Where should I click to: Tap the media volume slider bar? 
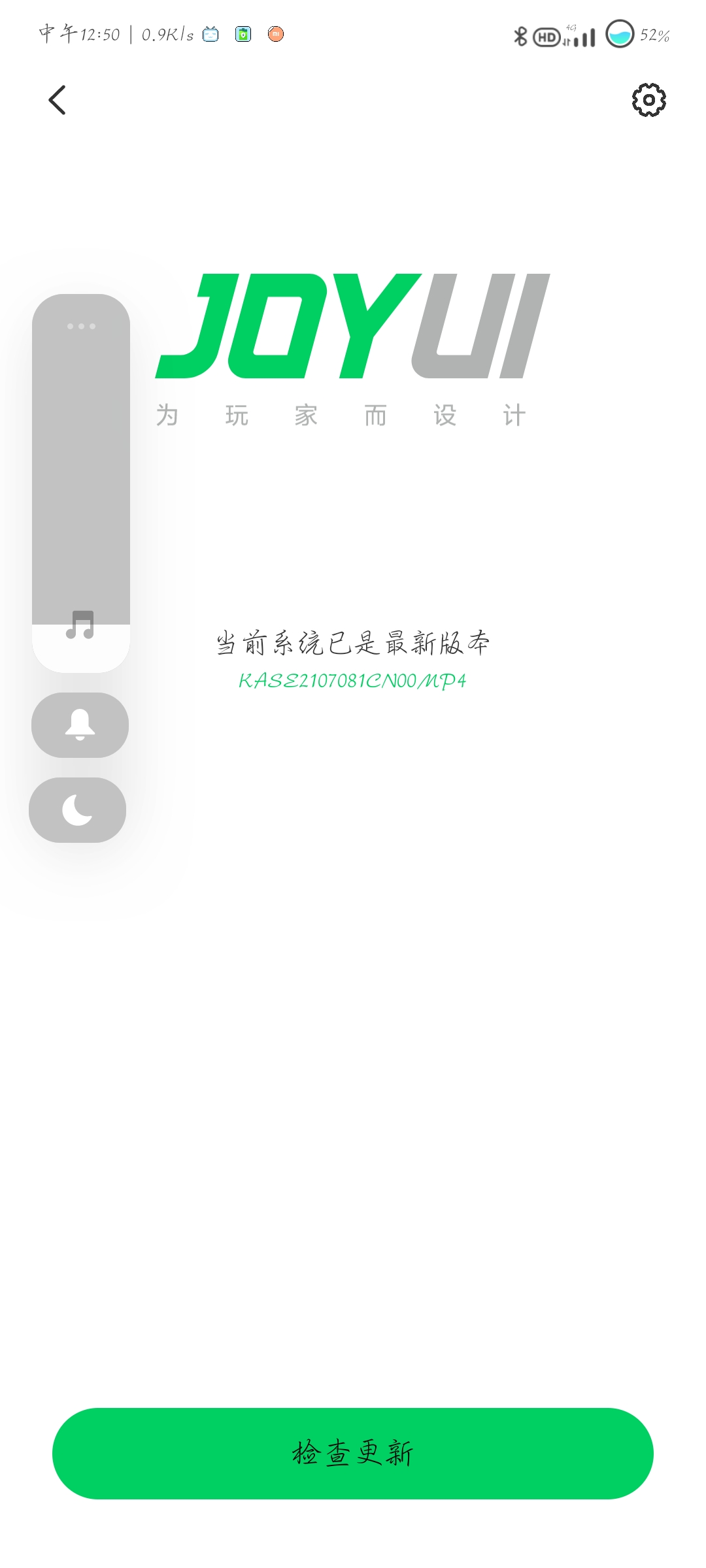(81, 483)
